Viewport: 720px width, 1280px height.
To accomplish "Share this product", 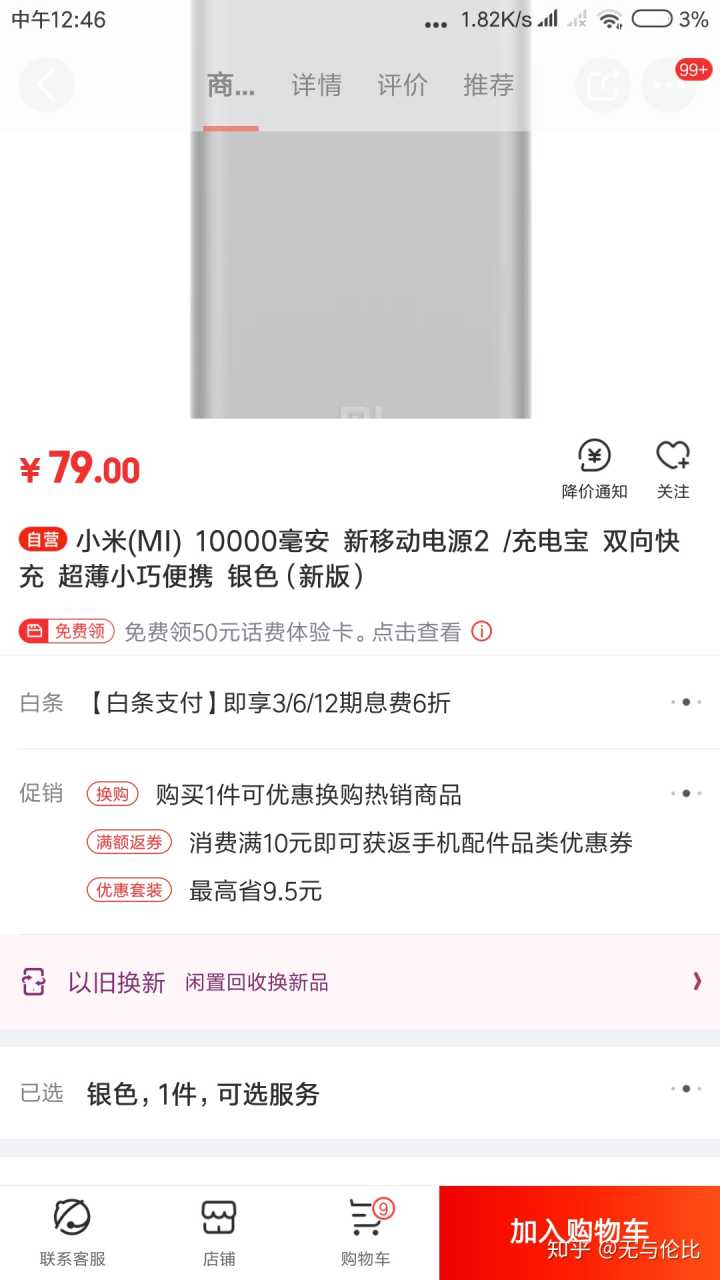I will pos(602,86).
